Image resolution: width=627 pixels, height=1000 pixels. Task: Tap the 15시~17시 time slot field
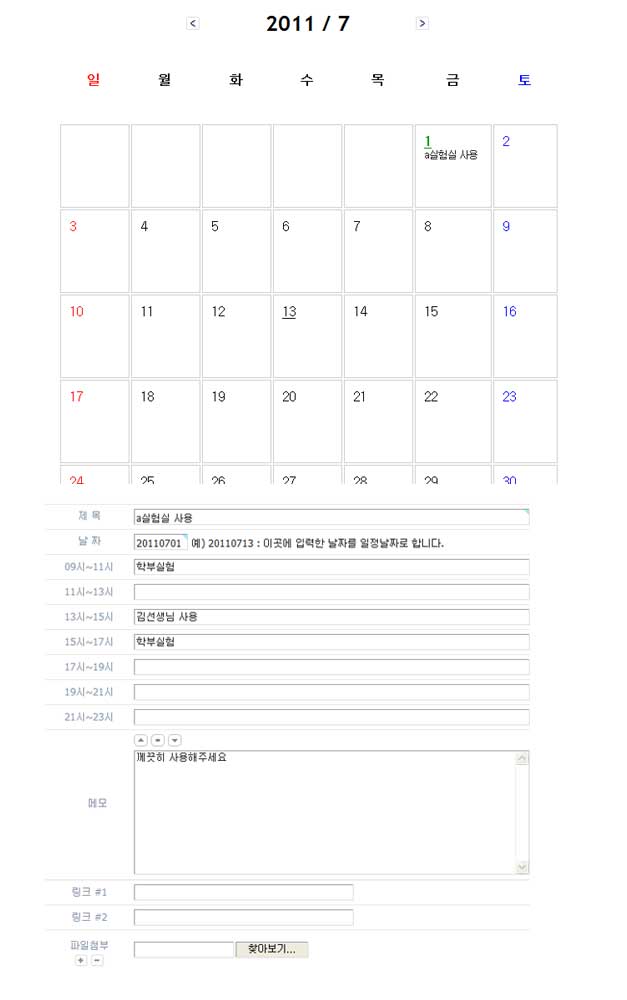click(330, 642)
